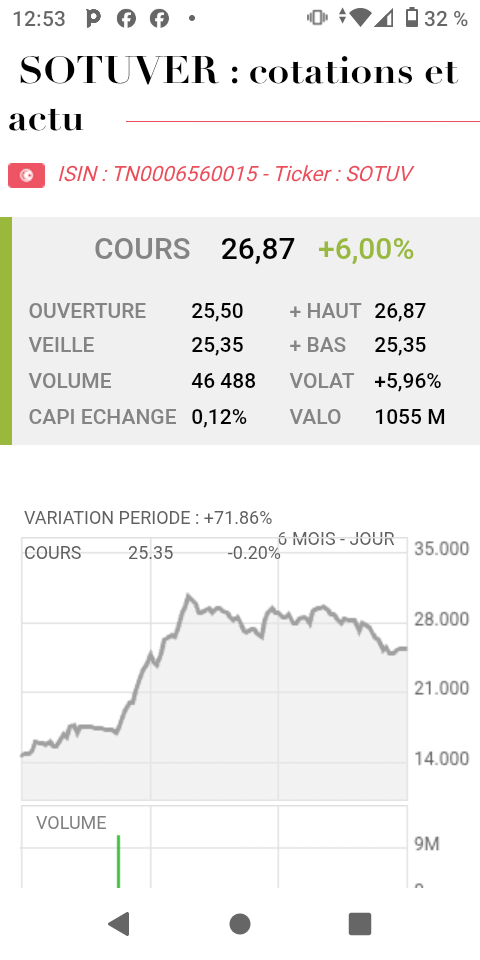This screenshot has width=480, height=960.
Task: Tap the green volume bar on the chart
Action: (118, 861)
